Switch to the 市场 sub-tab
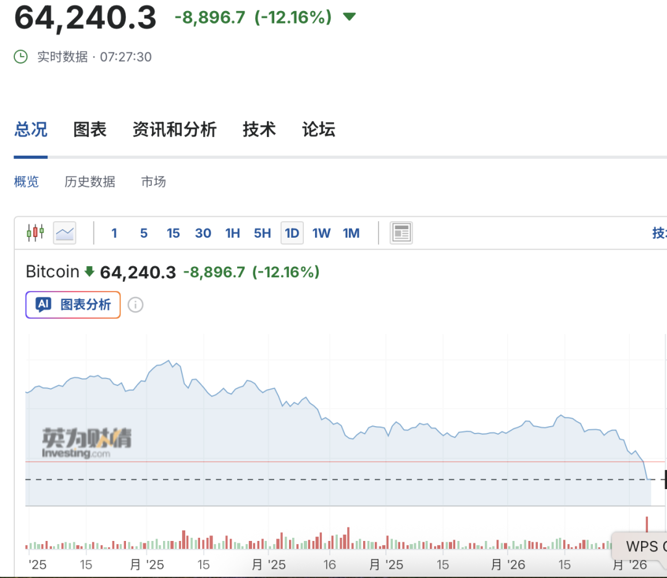The width and height of the screenshot is (667, 578). pyautogui.click(x=154, y=182)
